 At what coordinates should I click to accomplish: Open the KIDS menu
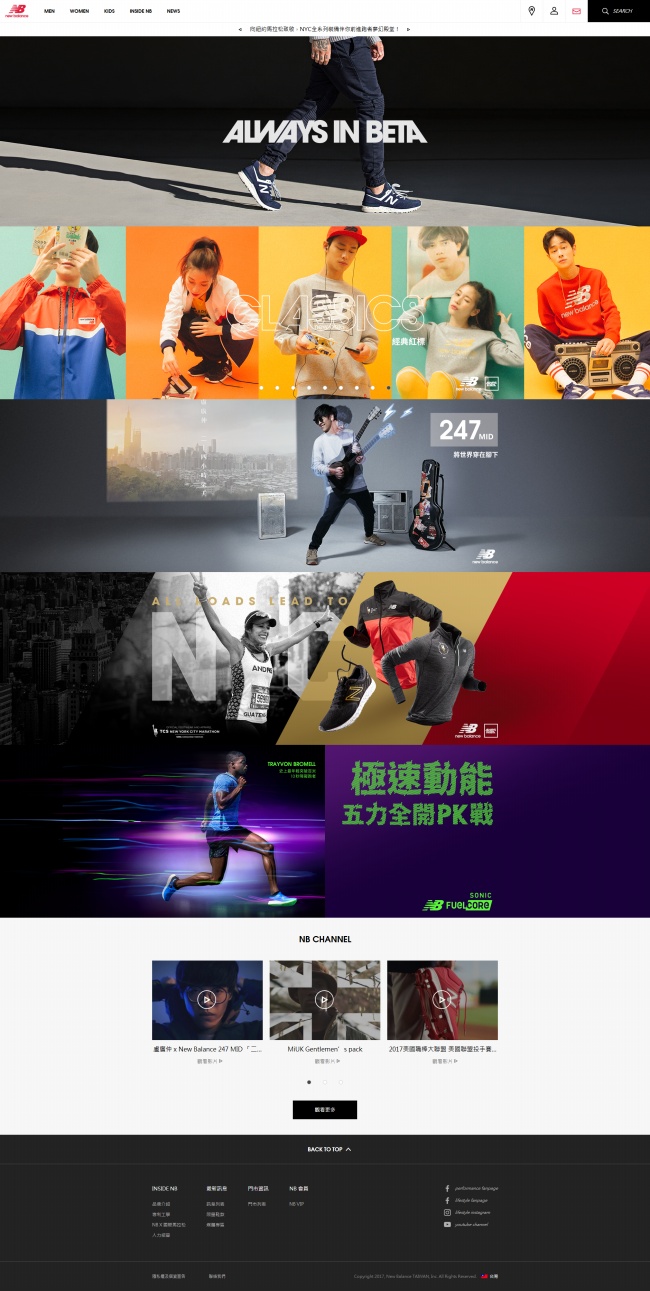109,11
